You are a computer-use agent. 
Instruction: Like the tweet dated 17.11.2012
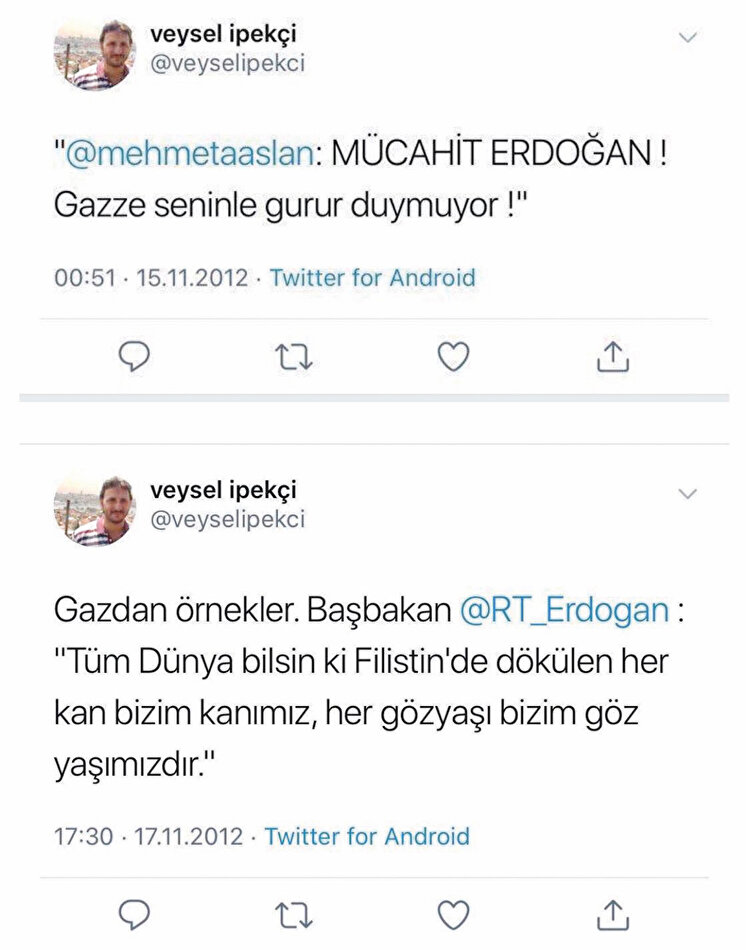(454, 914)
